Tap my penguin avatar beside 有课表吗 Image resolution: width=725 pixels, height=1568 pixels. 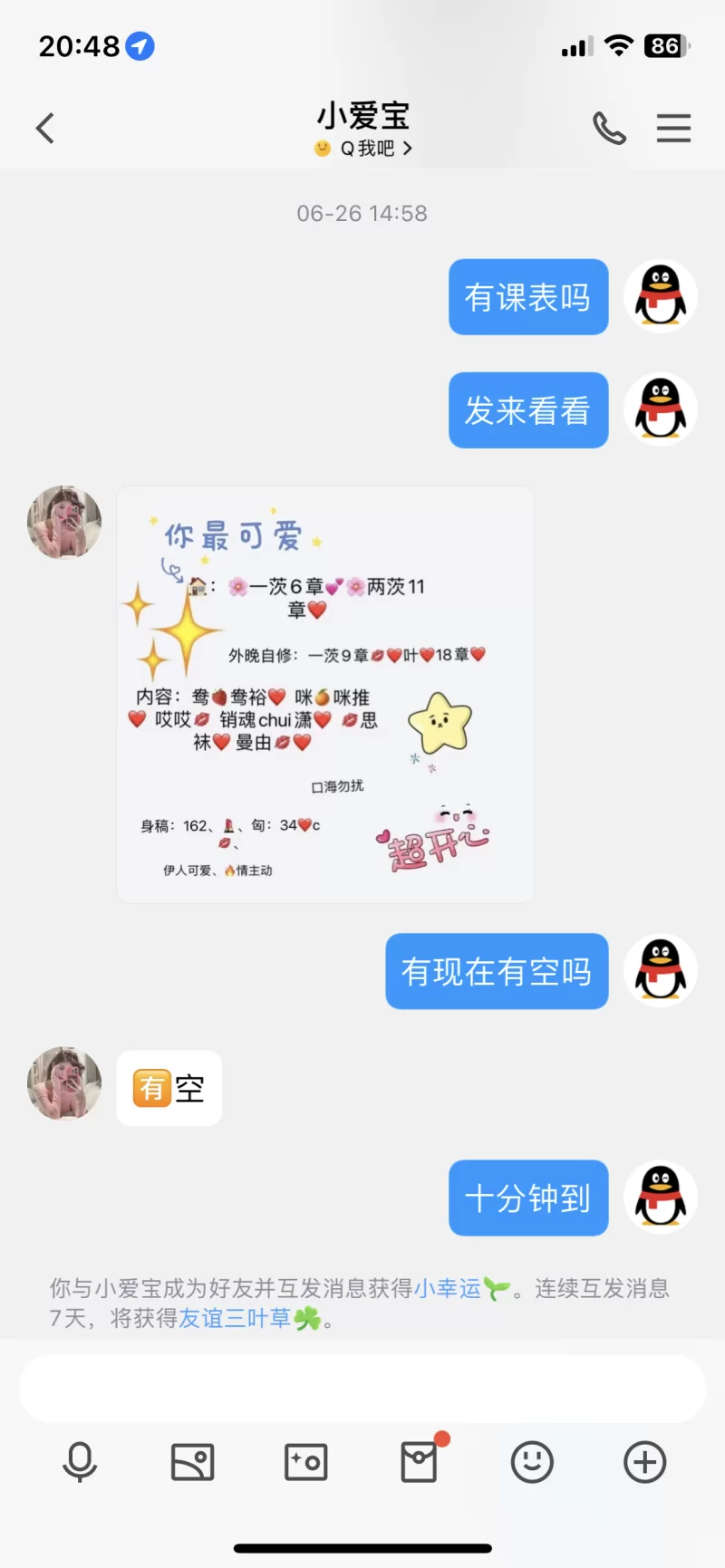[661, 296]
